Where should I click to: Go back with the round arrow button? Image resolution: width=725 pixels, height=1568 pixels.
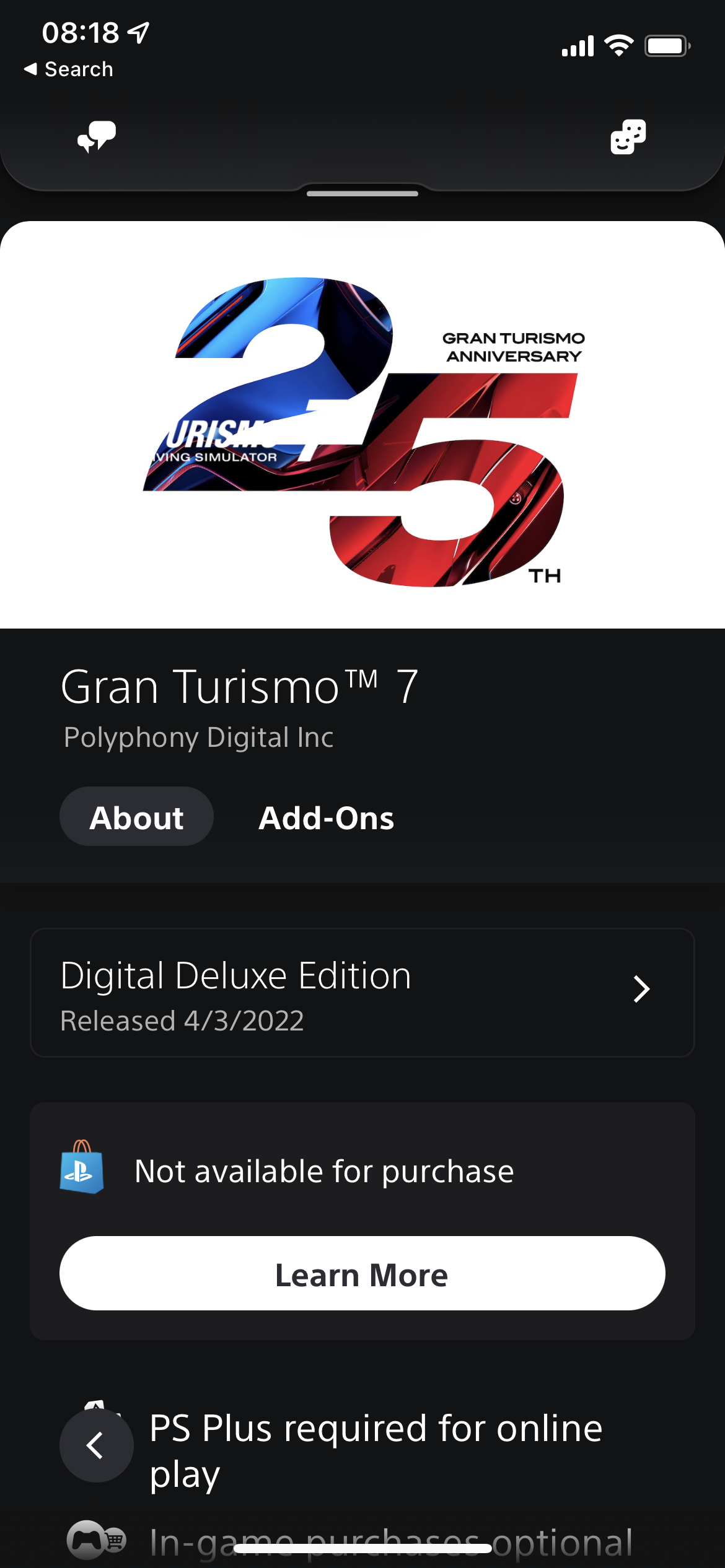pos(96,1446)
